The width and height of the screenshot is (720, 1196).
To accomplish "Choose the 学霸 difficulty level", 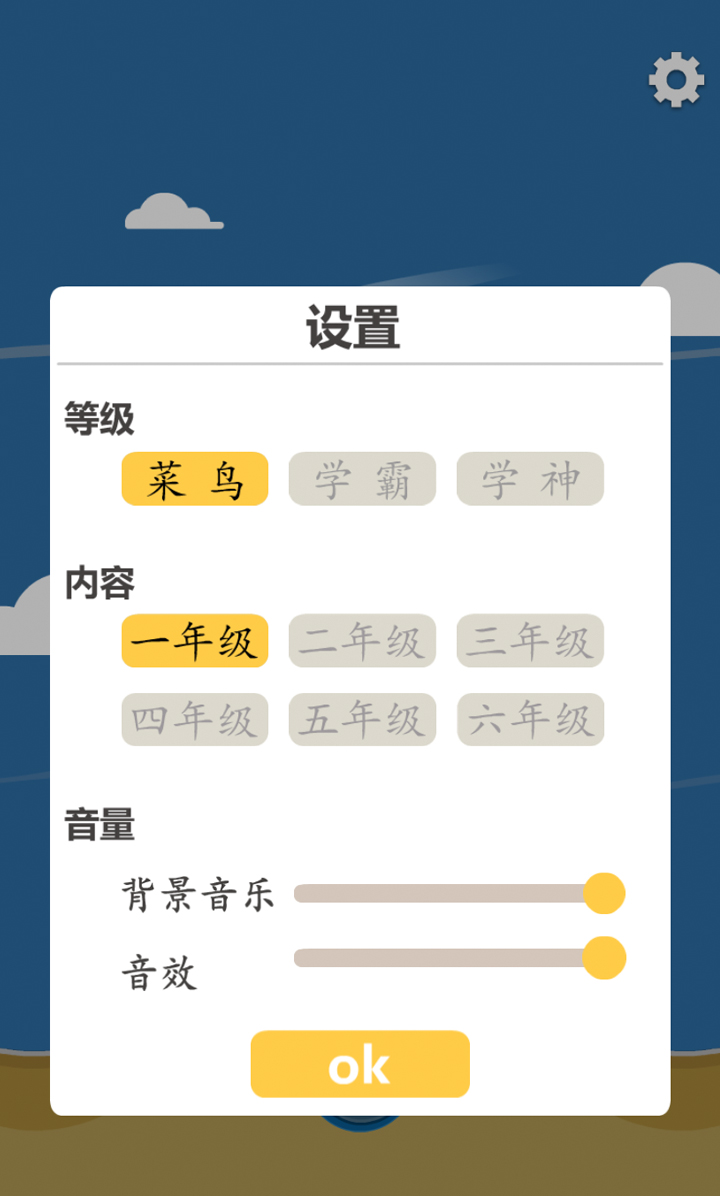I will pyautogui.click(x=362, y=479).
